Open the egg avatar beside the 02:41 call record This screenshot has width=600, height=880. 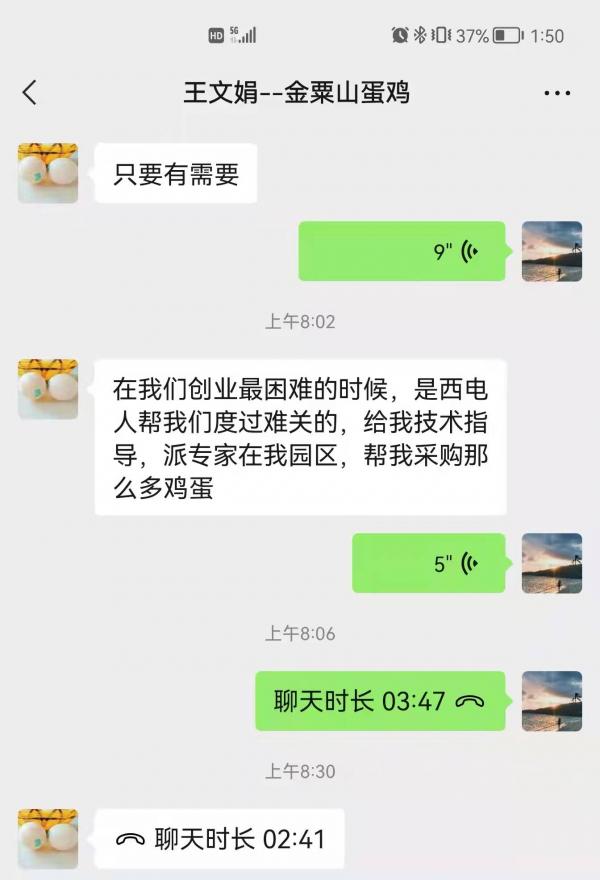click(x=48, y=839)
